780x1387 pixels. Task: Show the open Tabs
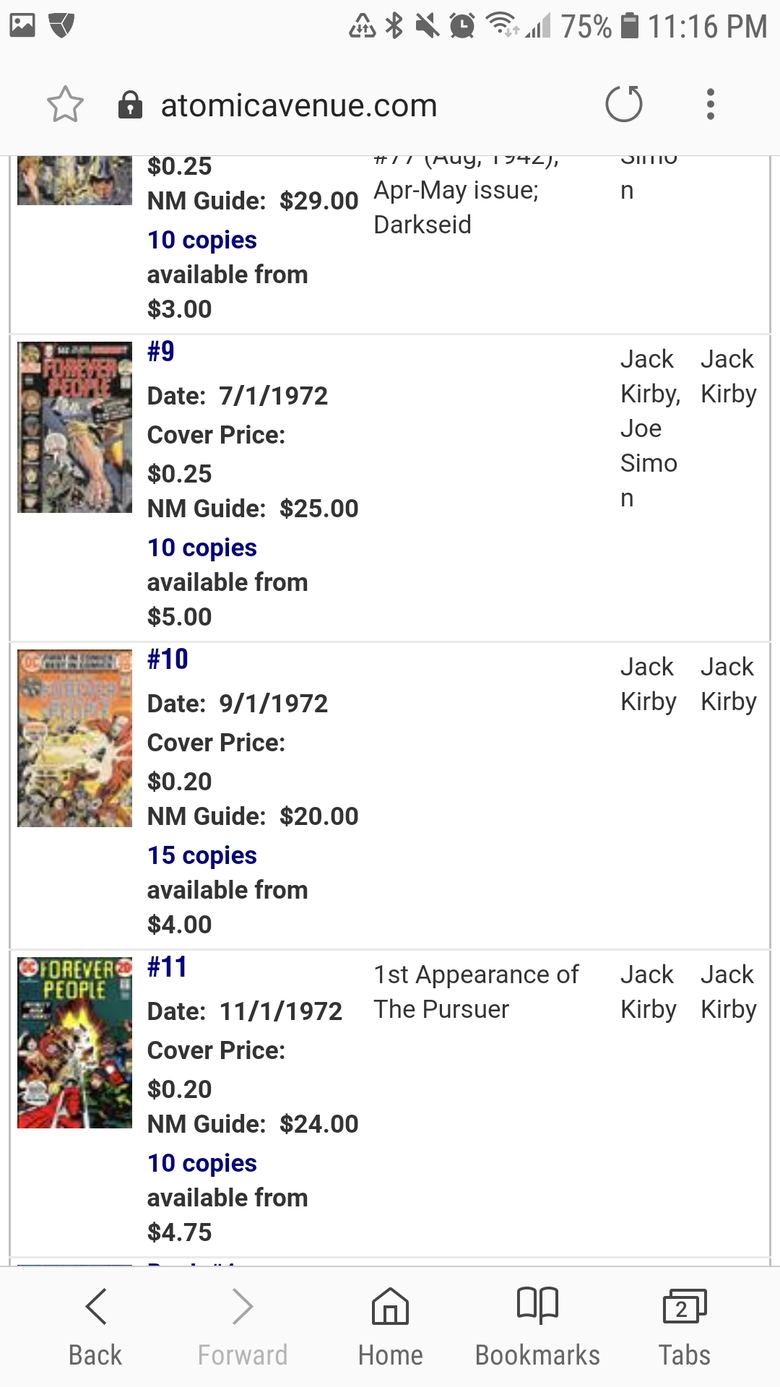(684, 1327)
